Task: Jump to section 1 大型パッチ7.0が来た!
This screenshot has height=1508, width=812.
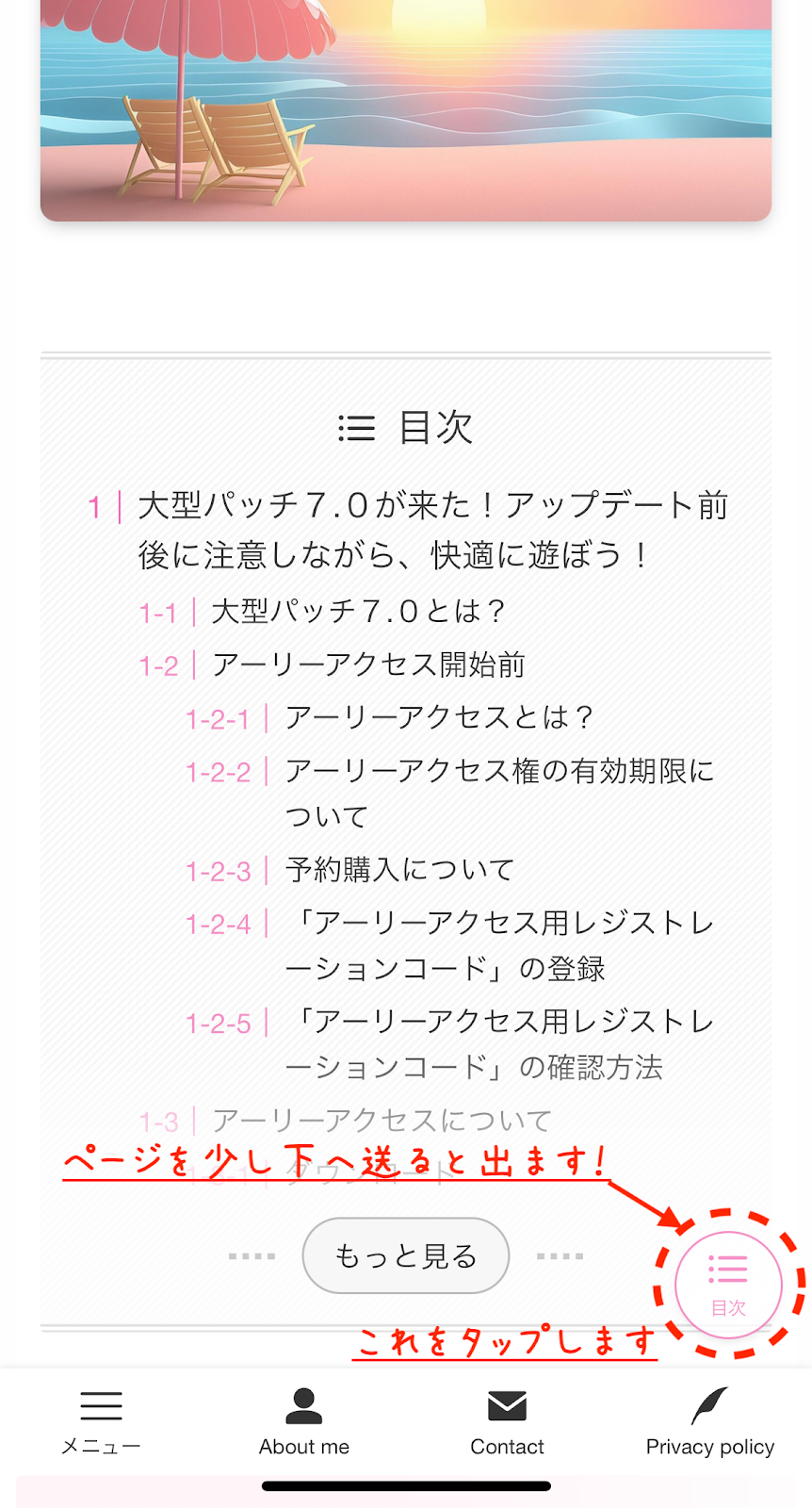Action: tap(432, 530)
